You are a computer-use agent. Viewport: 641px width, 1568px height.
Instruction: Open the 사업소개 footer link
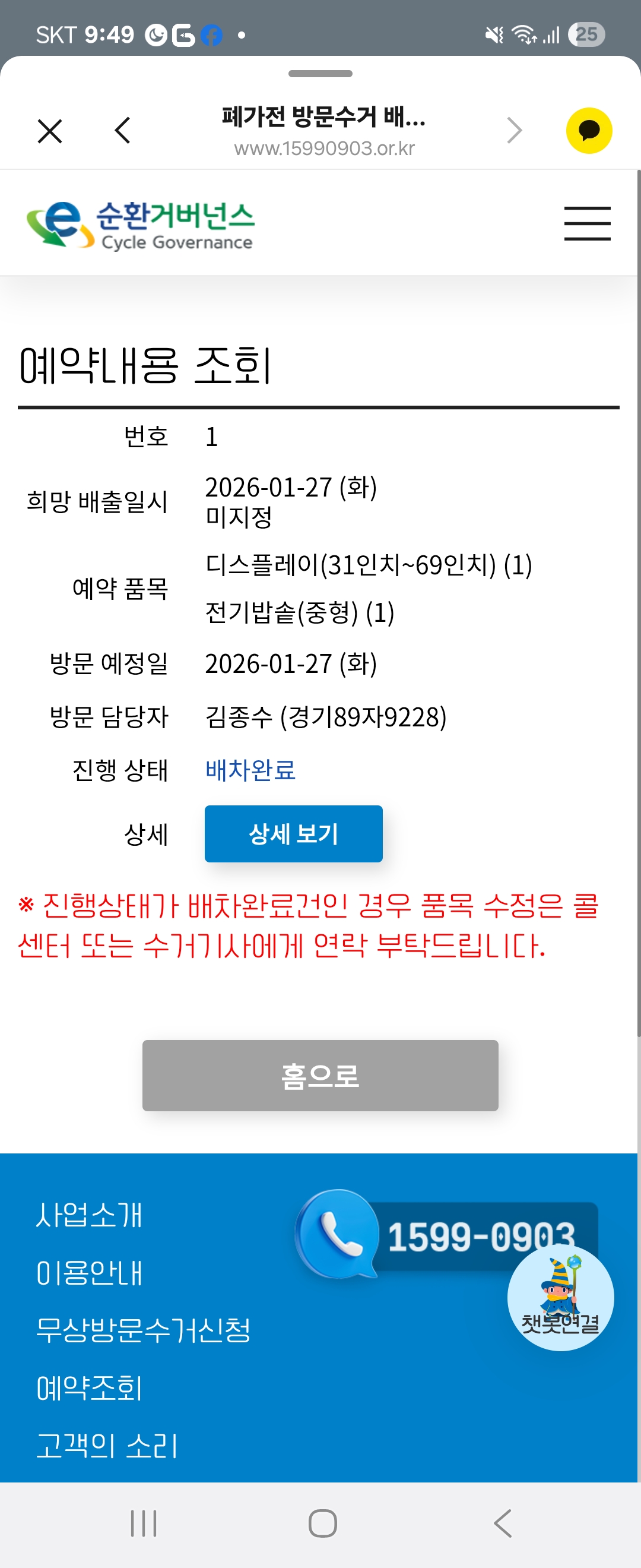(x=89, y=1215)
